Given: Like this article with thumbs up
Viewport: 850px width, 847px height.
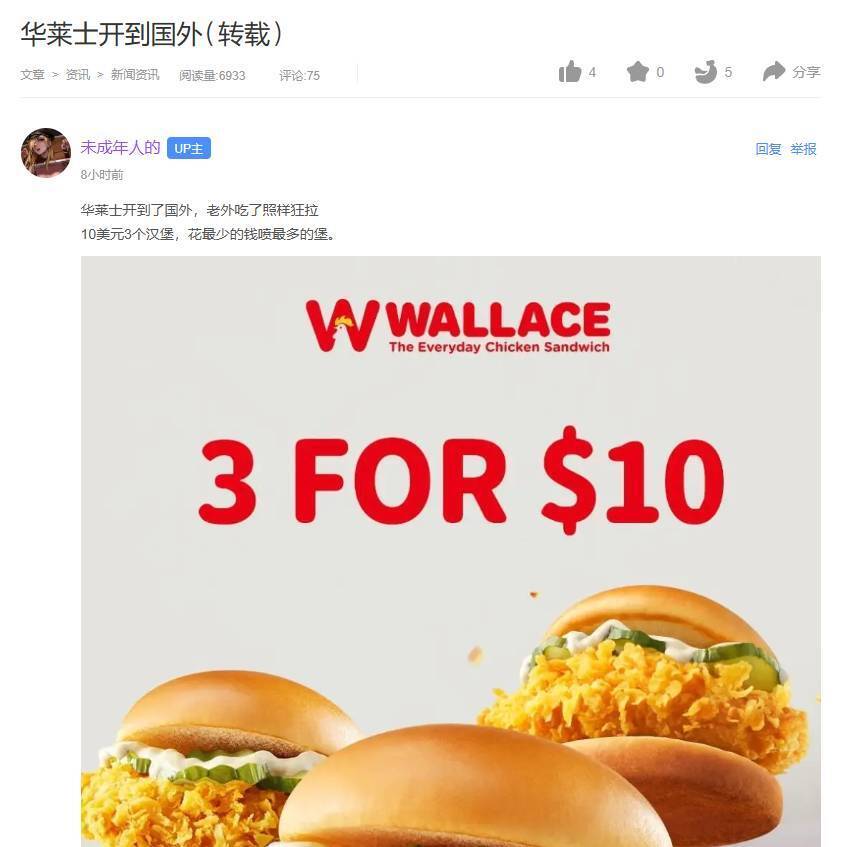Looking at the screenshot, I should click(x=571, y=72).
